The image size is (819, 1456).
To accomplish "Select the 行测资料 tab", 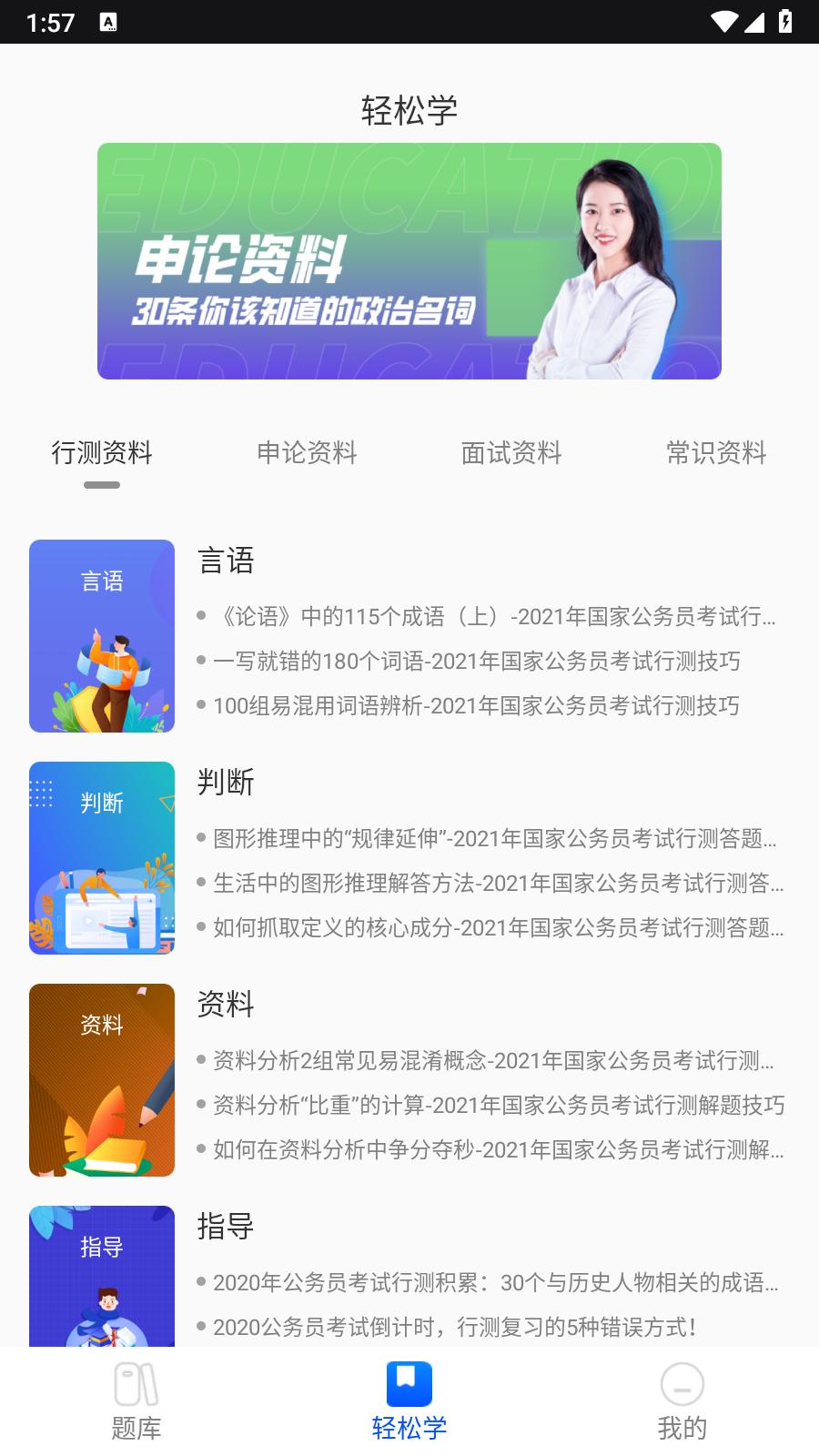I will [103, 452].
